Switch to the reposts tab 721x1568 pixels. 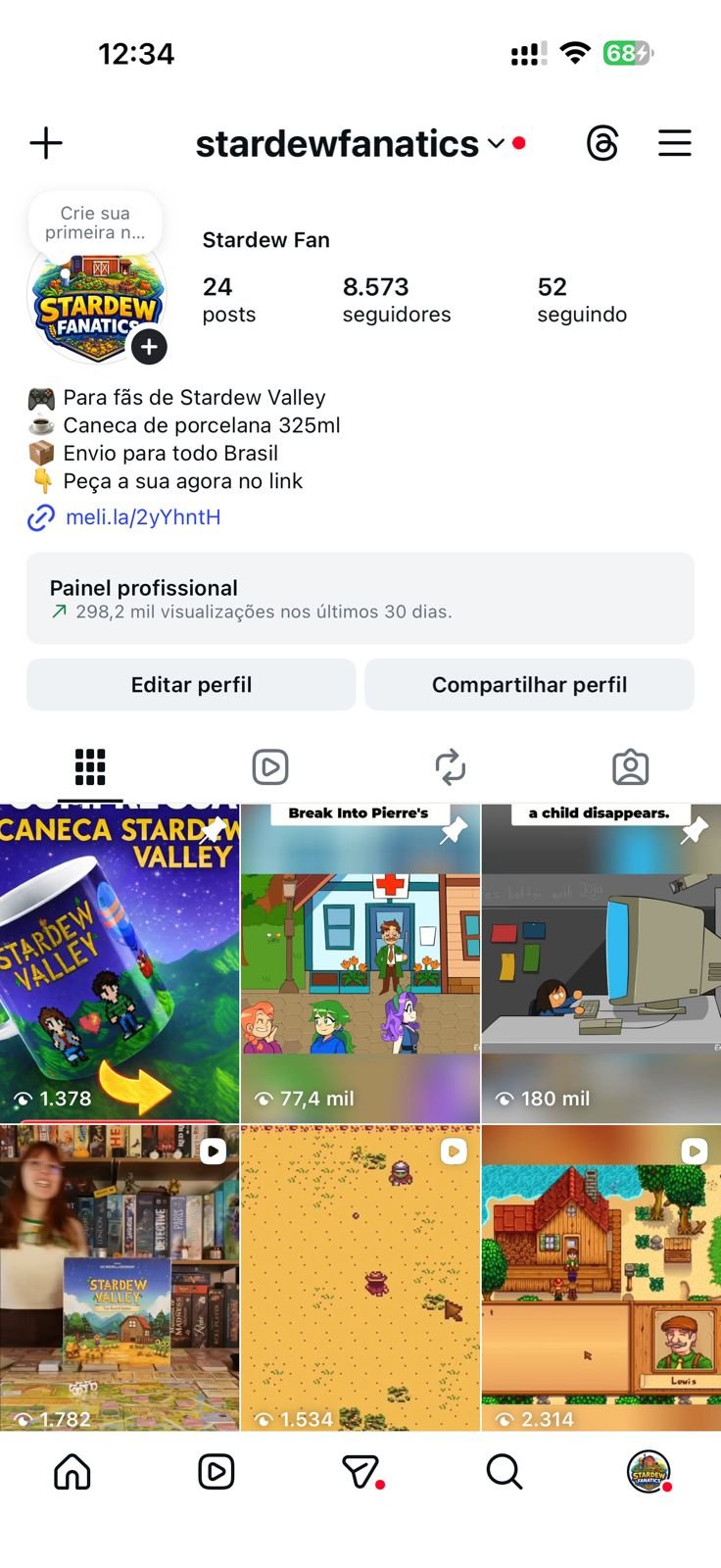[450, 766]
